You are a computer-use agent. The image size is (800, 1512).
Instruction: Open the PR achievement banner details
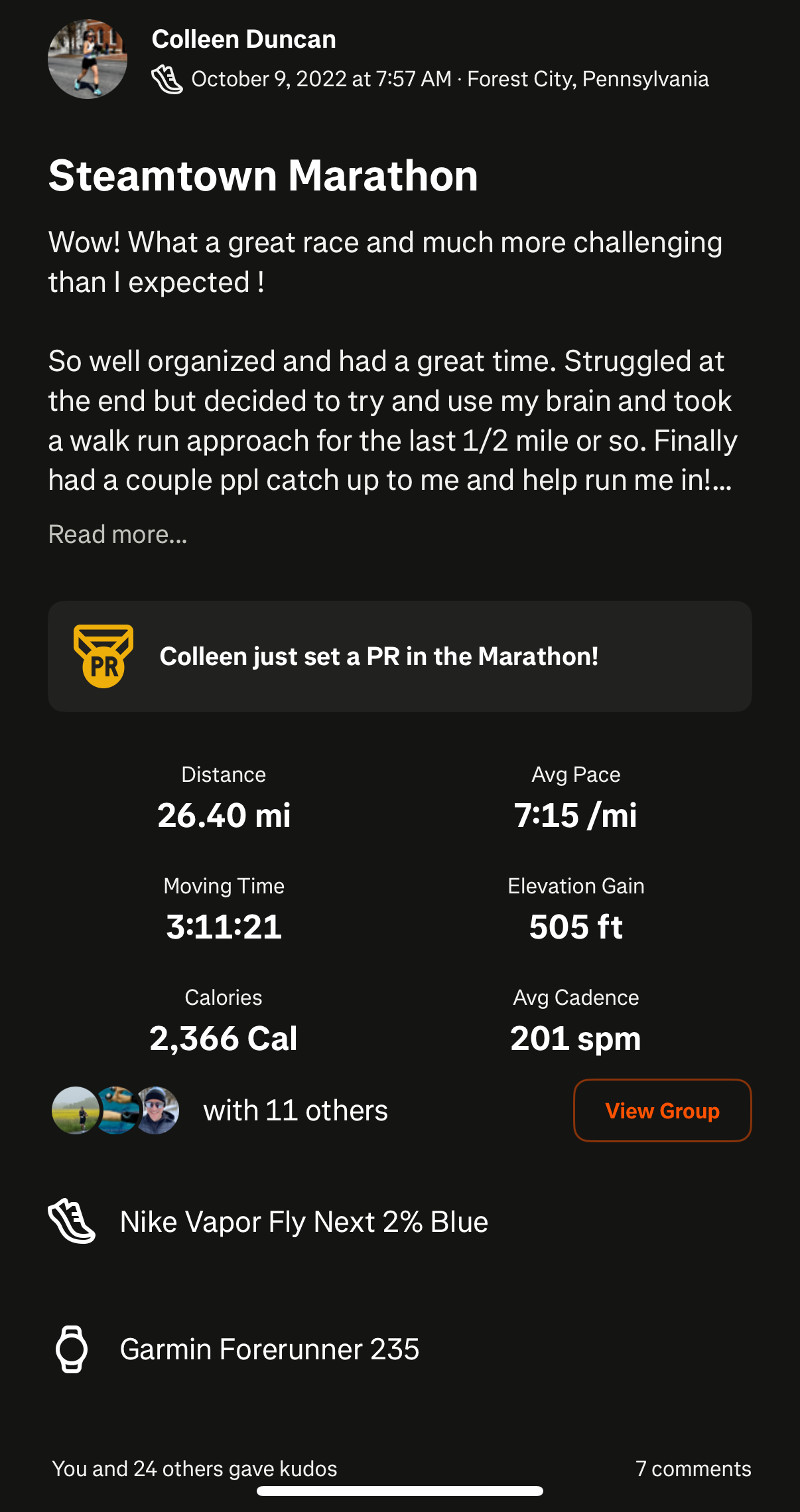399,656
